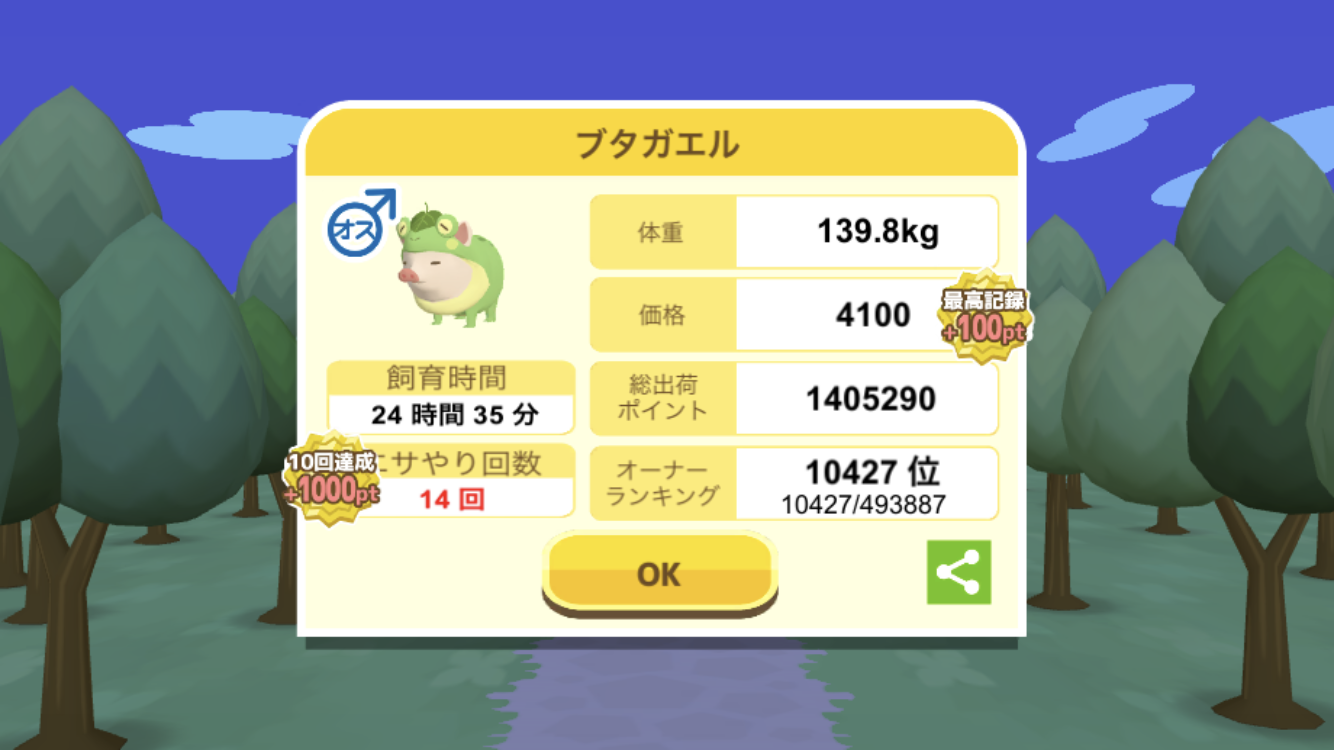1334x750 pixels.
Task: Share the ブタガエル result via the green icon
Action: click(x=958, y=572)
